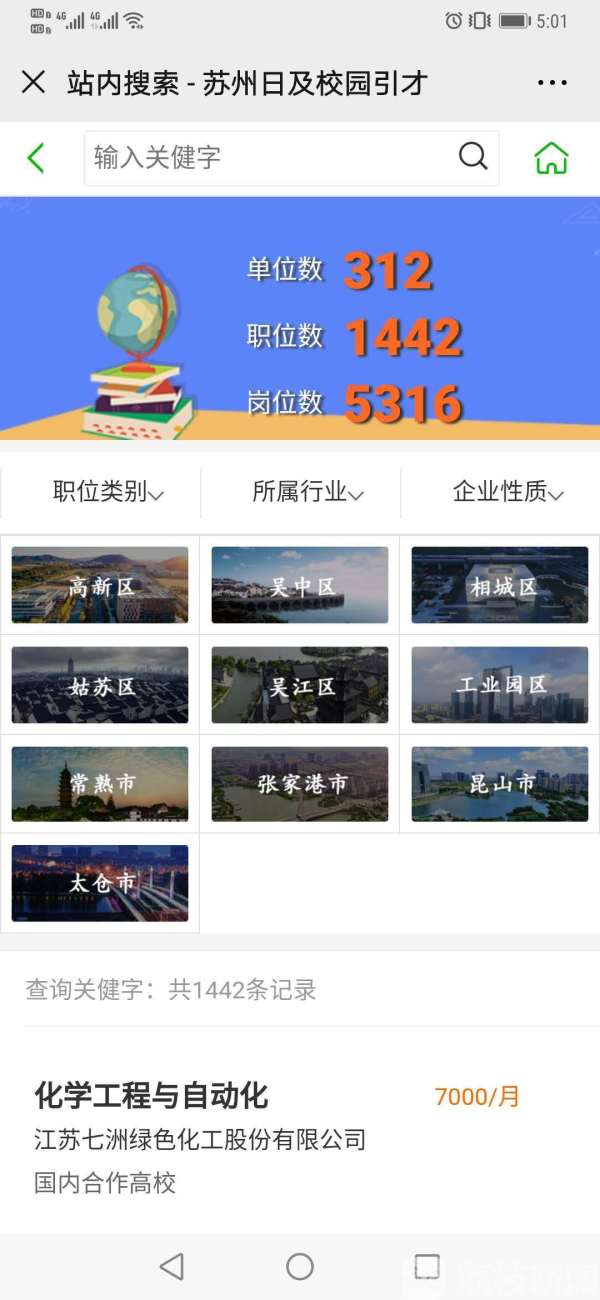Select the 相城区 district tile
Viewport: 600px width, 1300px height.
500,585
